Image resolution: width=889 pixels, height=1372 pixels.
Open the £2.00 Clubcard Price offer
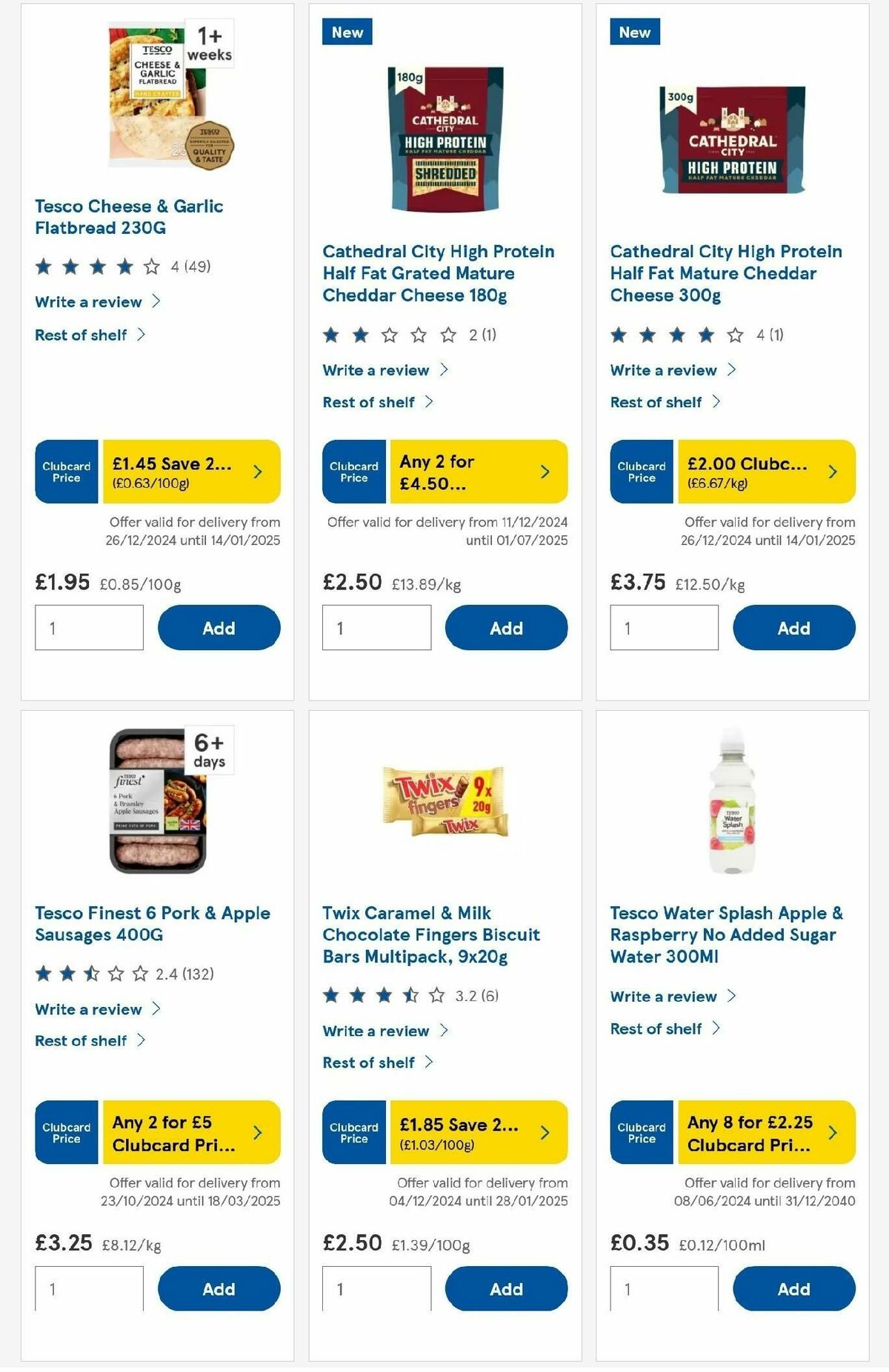tap(766, 472)
